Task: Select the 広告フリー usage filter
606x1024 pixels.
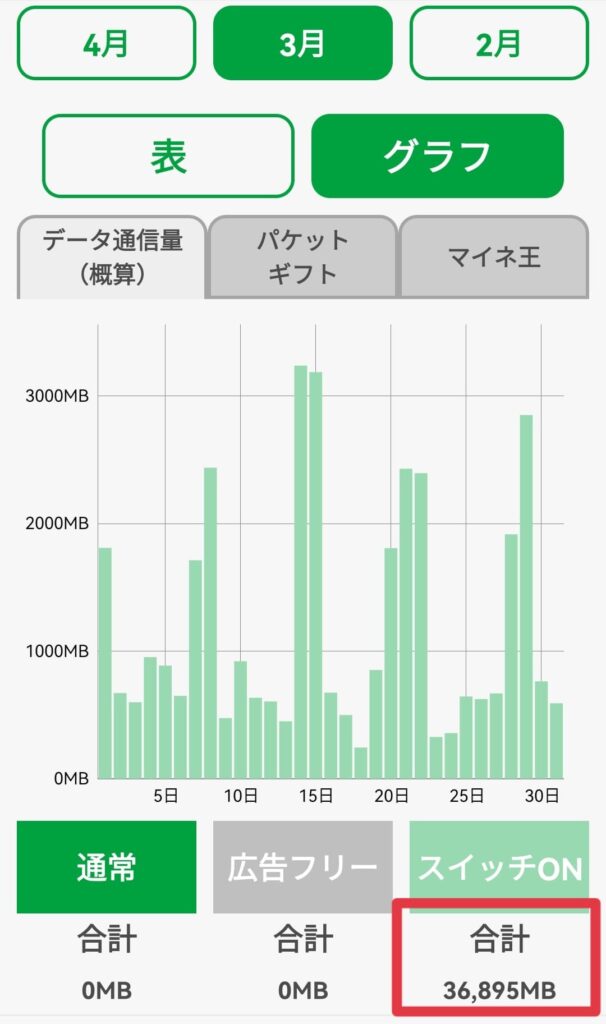Action: pyautogui.click(x=302, y=867)
